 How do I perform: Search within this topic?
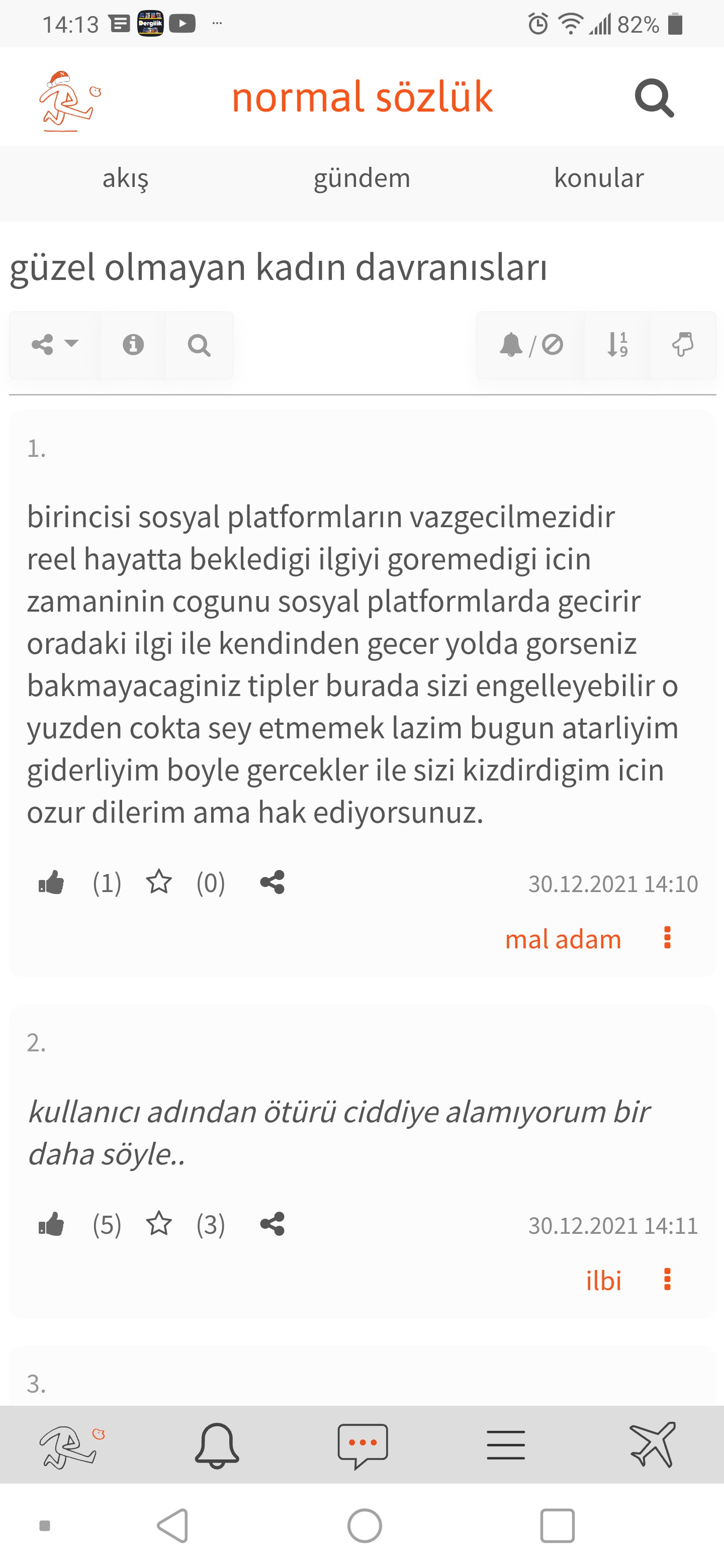coord(199,345)
